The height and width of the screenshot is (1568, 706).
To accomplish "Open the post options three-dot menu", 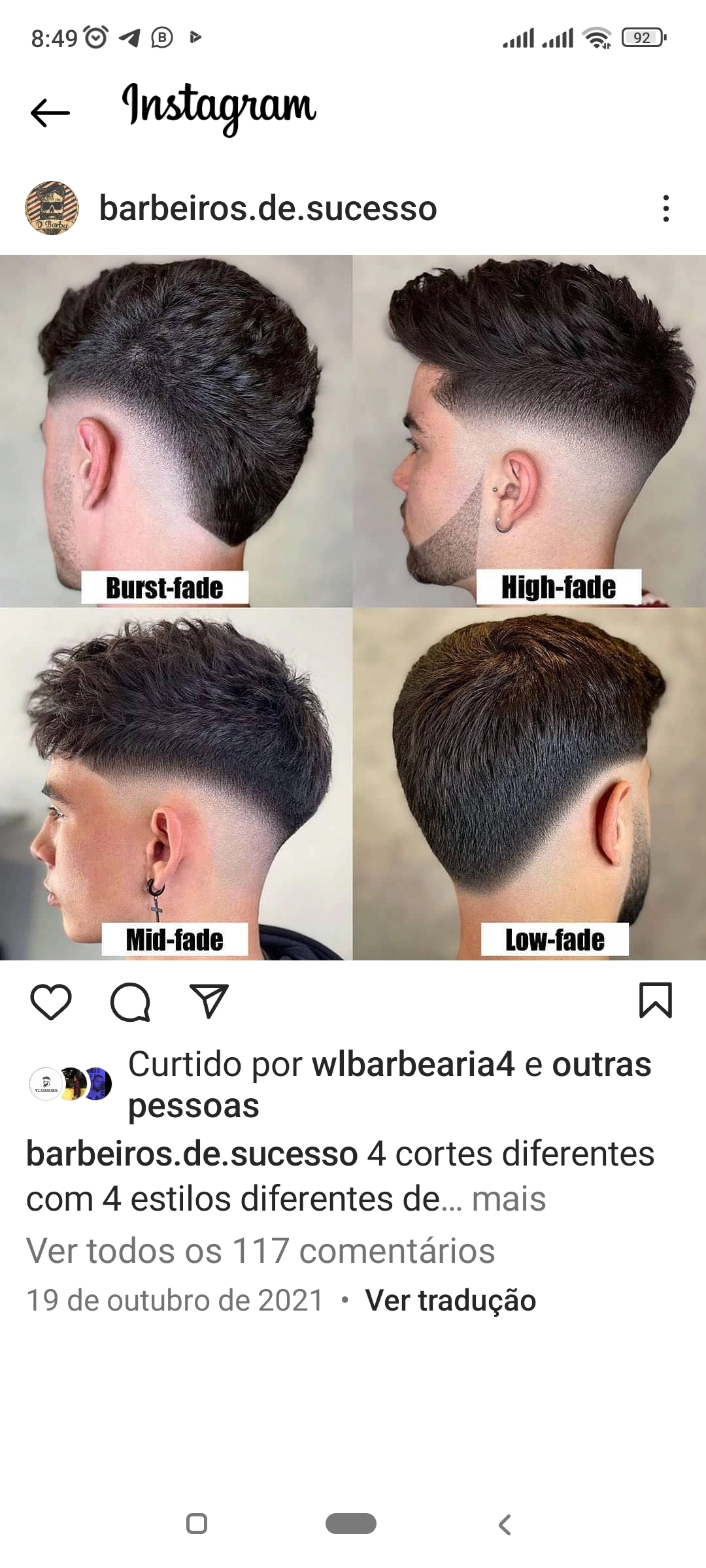I will coord(667,209).
